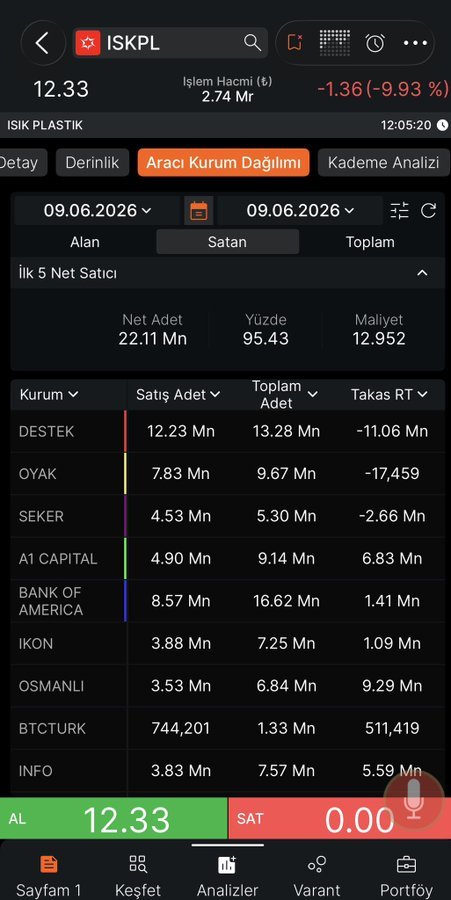Select the Alan segment

point(84,242)
